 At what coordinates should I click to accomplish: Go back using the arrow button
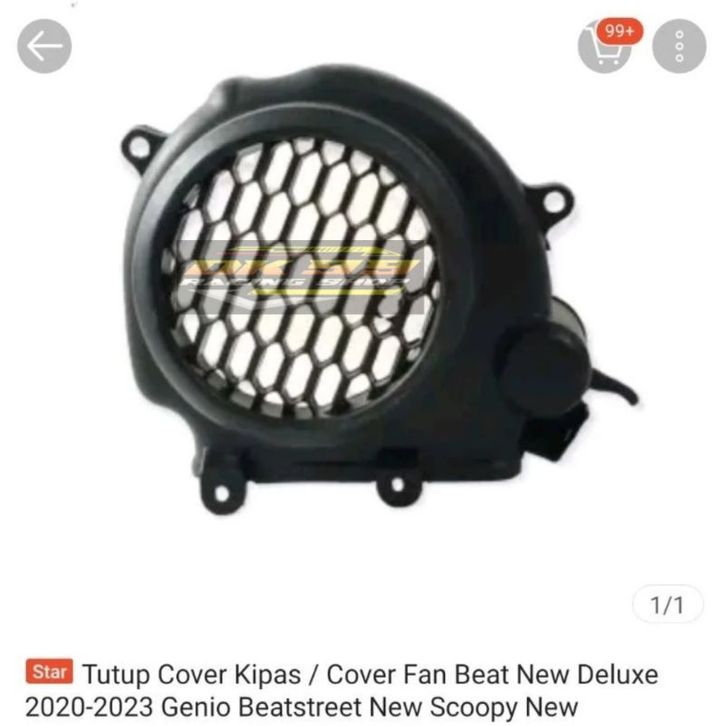pyautogui.click(x=45, y=47)
